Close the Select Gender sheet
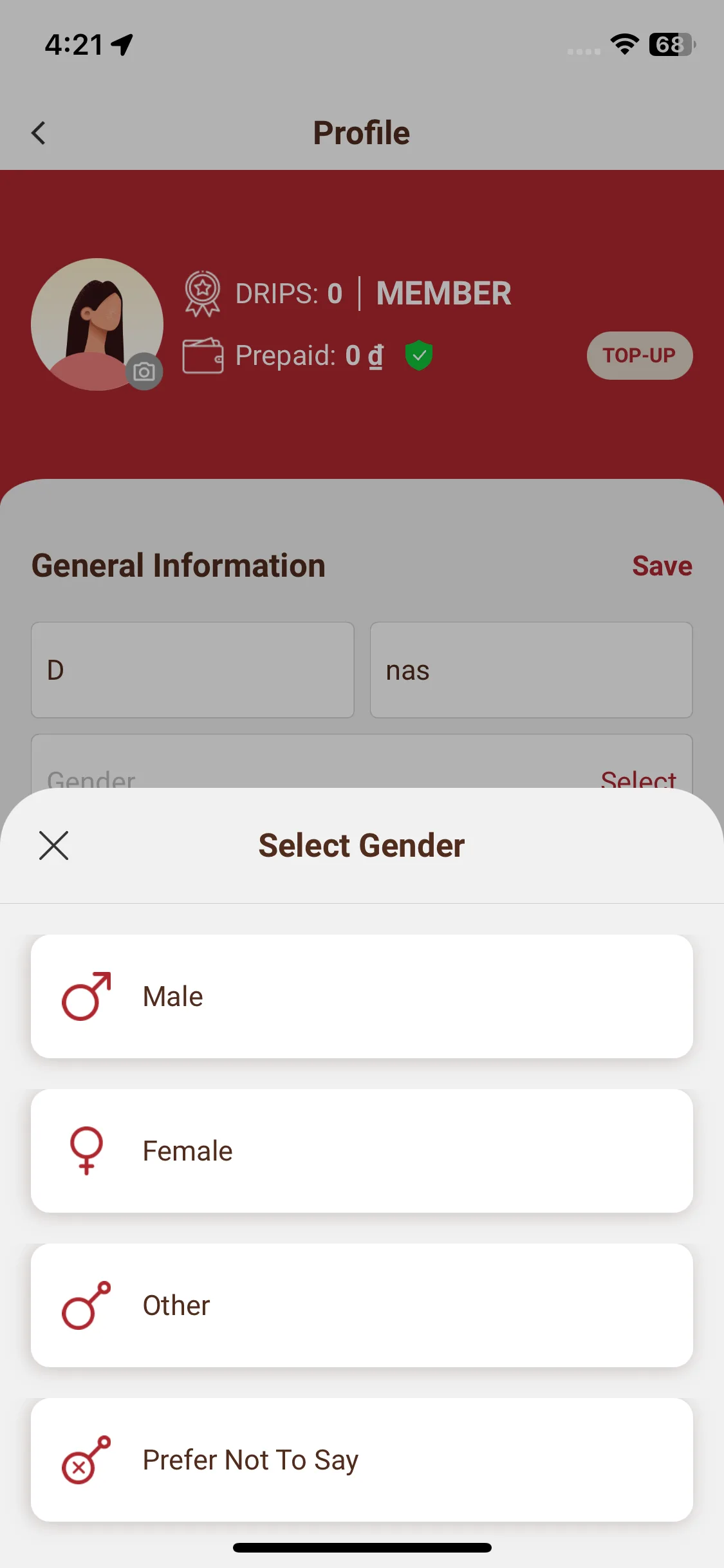724x1568 pixels. (53, 845)
